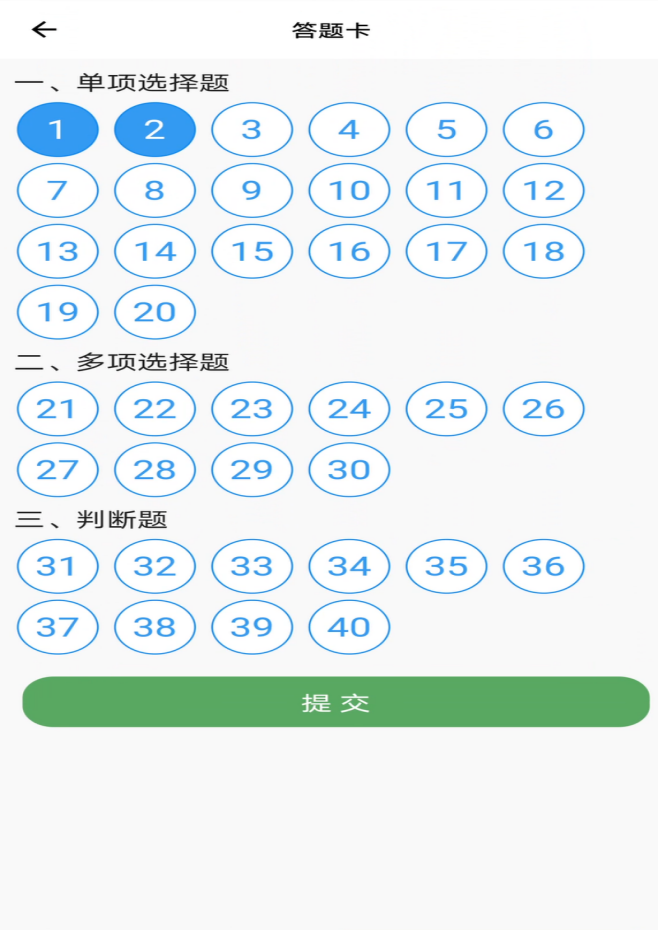Go to question 28

(155, 469)
